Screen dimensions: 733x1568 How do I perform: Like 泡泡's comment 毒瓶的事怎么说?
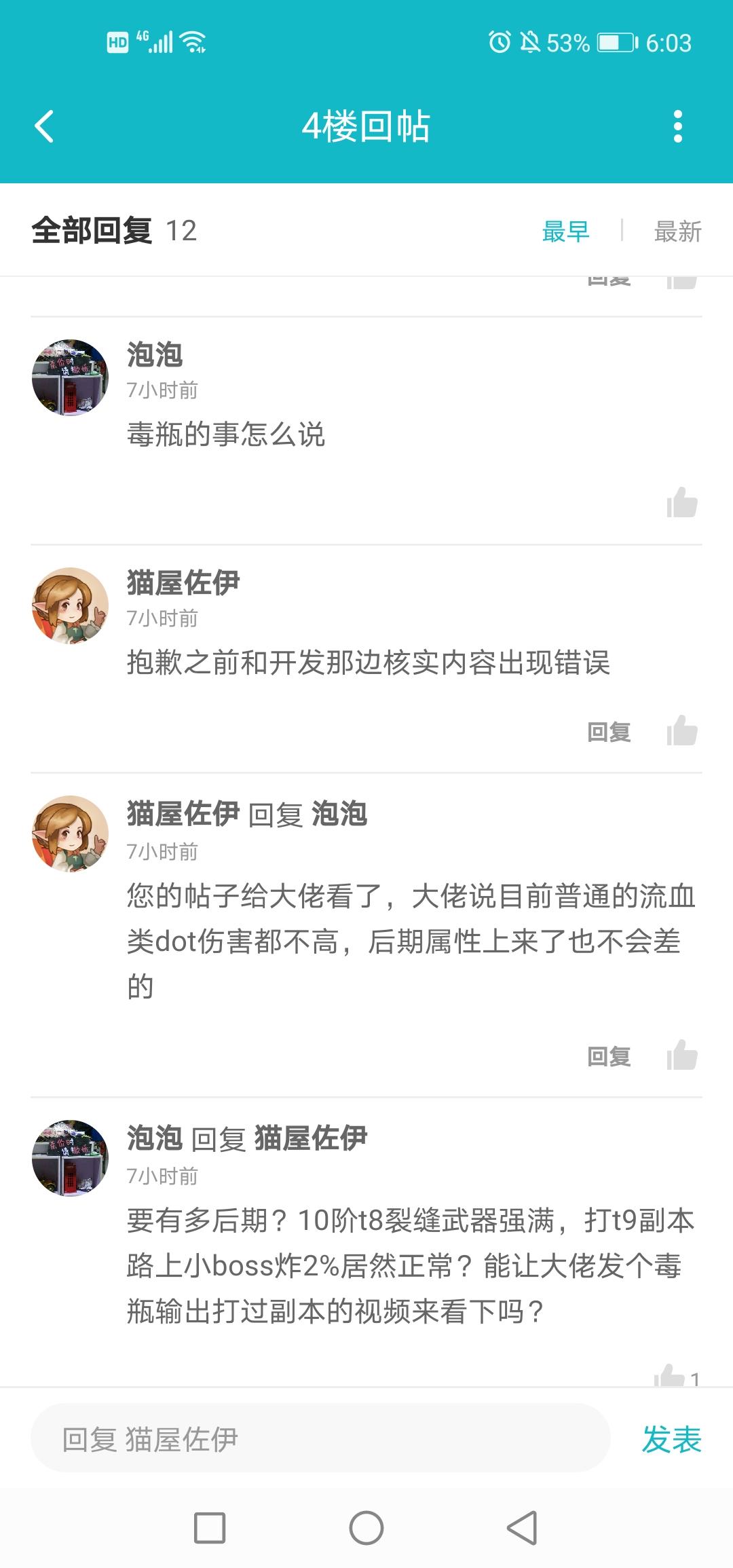[682, 503]
